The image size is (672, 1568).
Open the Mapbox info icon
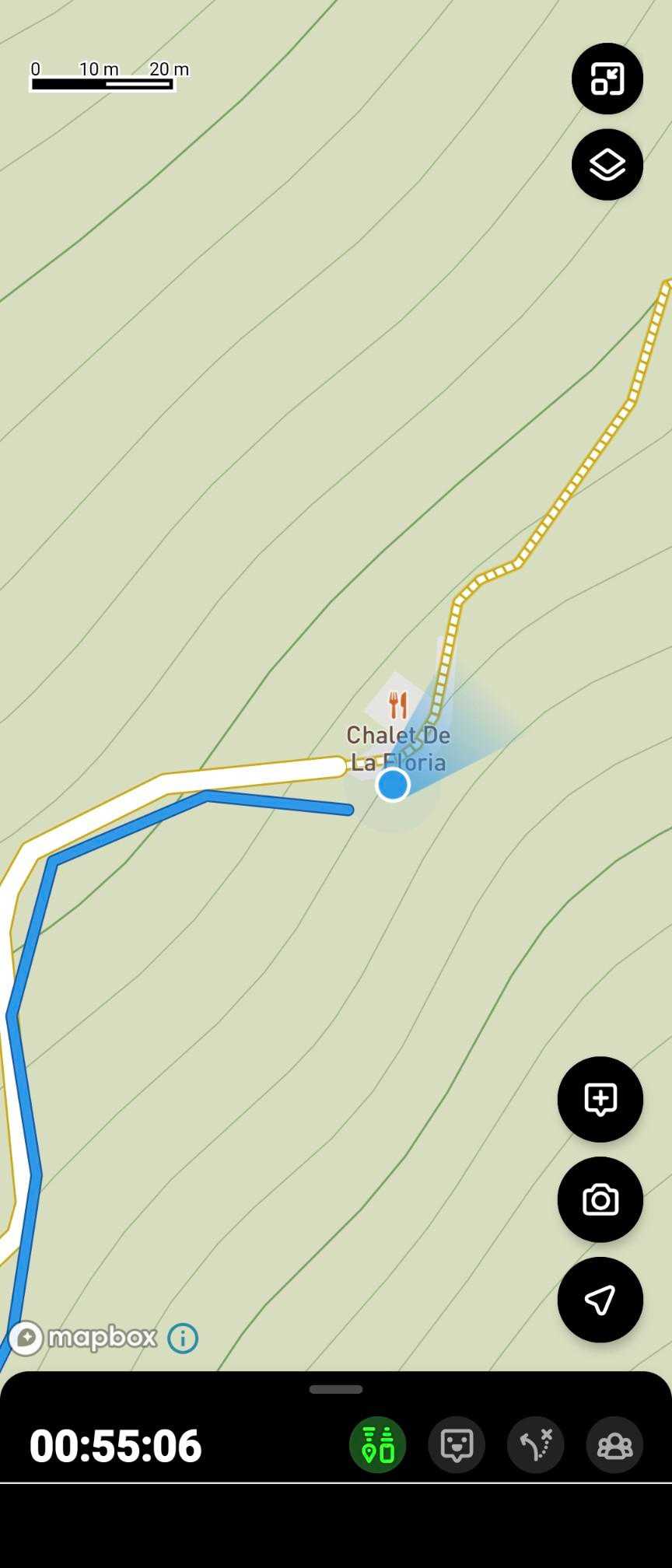click(183, 1338)
